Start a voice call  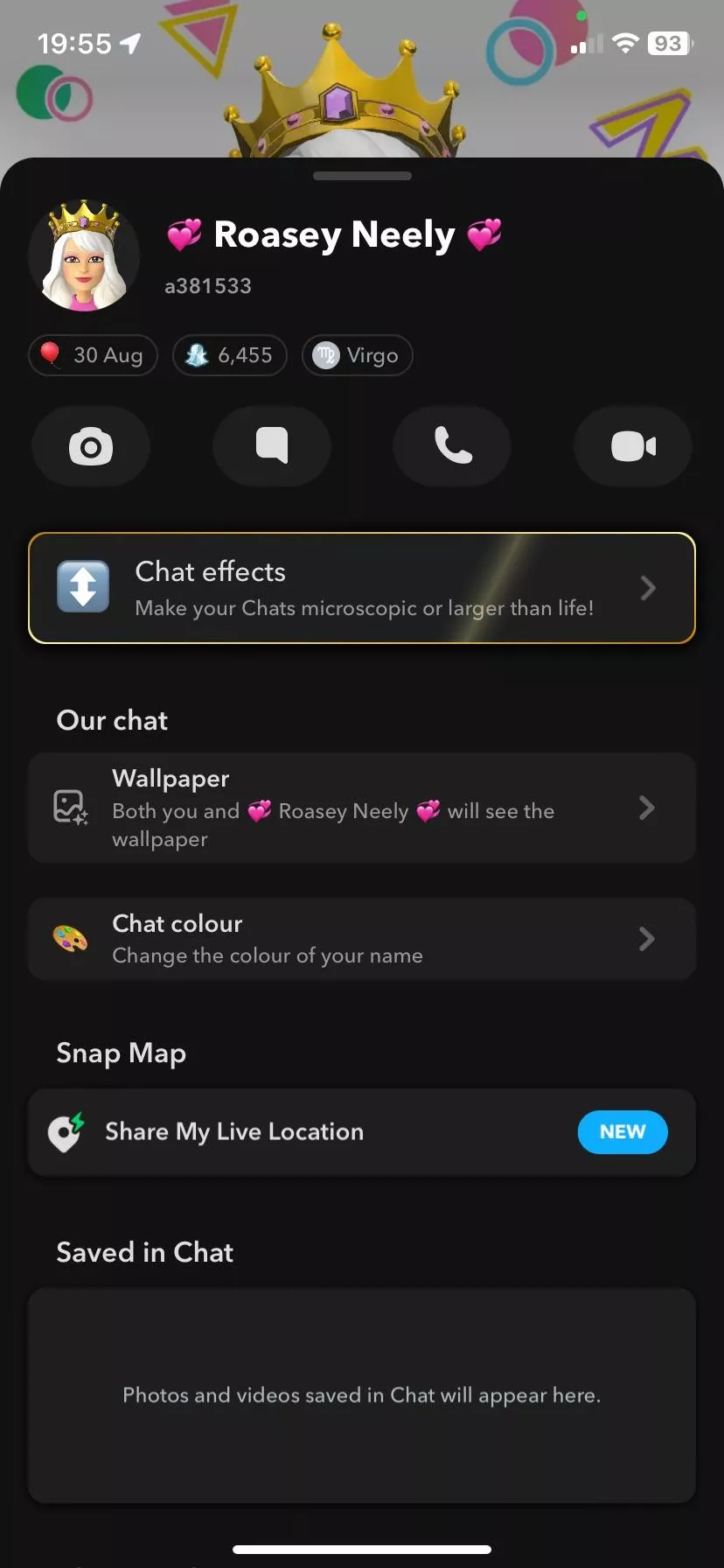[x=452, y=446]
